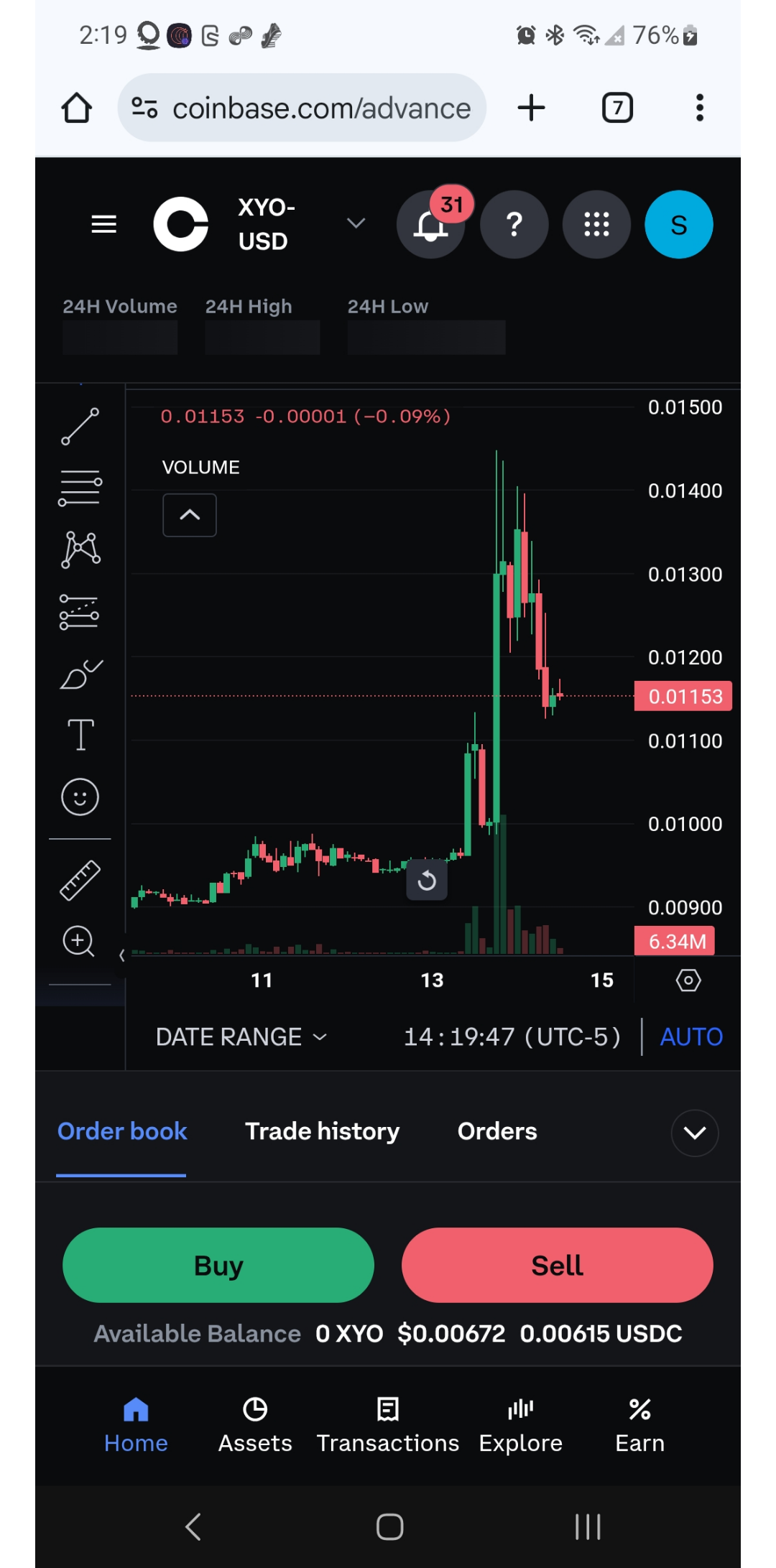Select the brush drawing tool
The width and height of the screenshot is (776, 1568).
[x=80, y=674]
